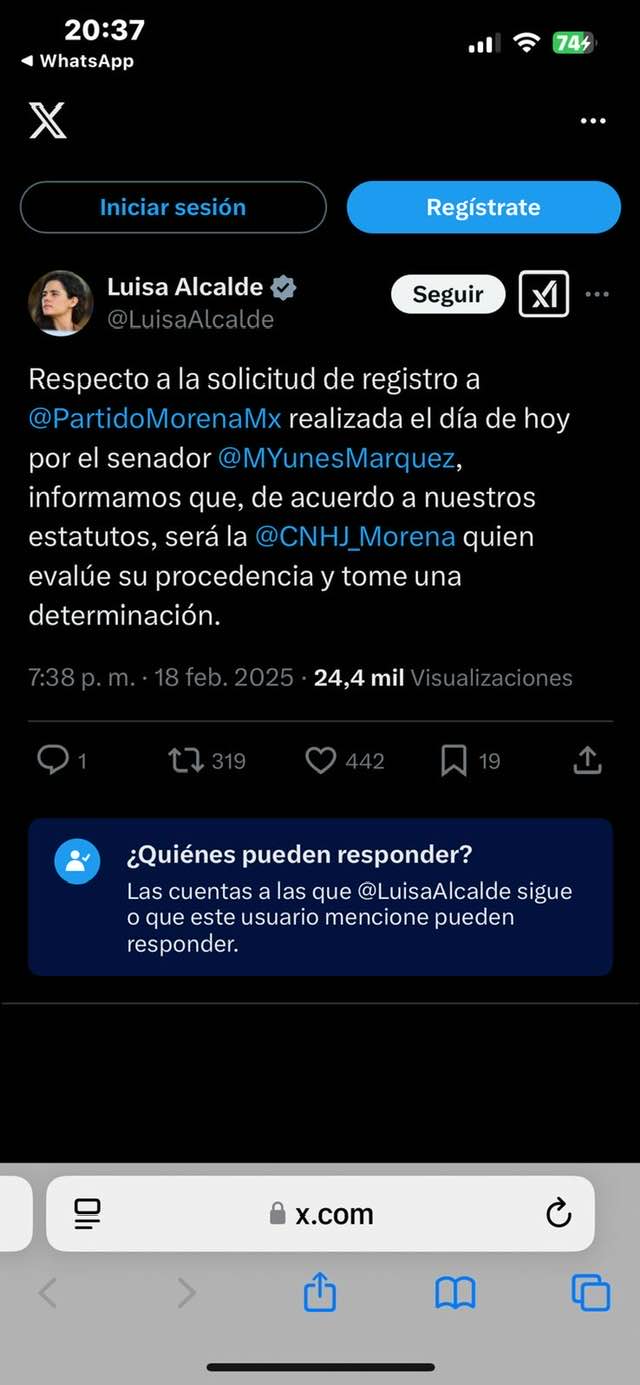Image resolution: width=640 pixels, height=1385 pixels.
Task: Open the post's three-dot options menu
Action: 597,295
